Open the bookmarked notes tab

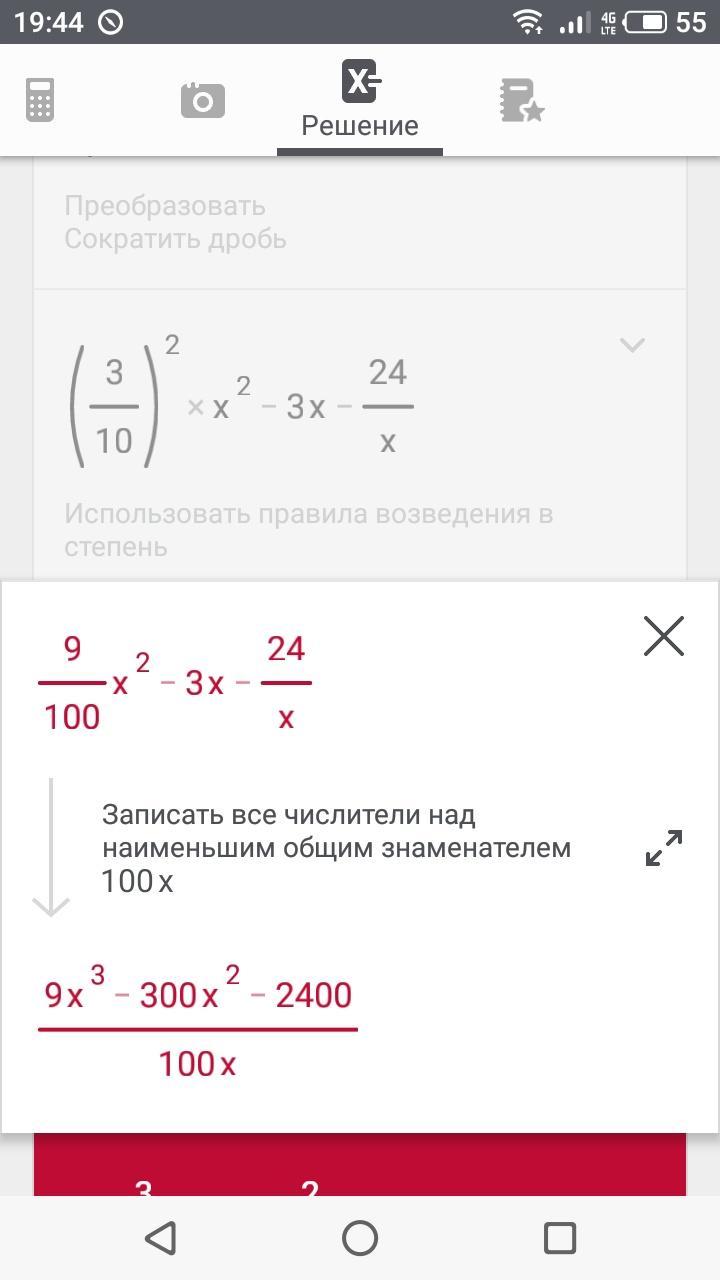click(x=521, y=100)
